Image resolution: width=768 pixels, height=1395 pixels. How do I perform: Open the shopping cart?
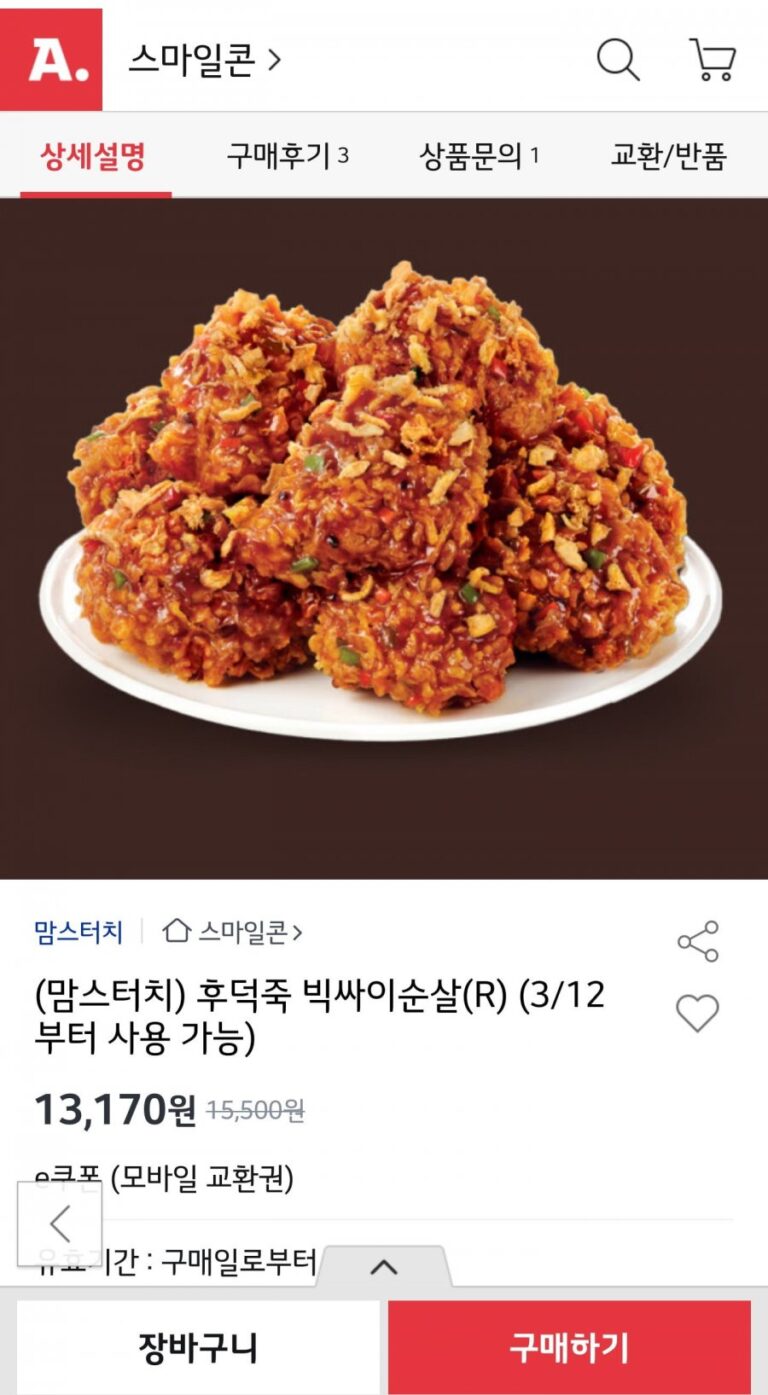(x=712, y=60)
